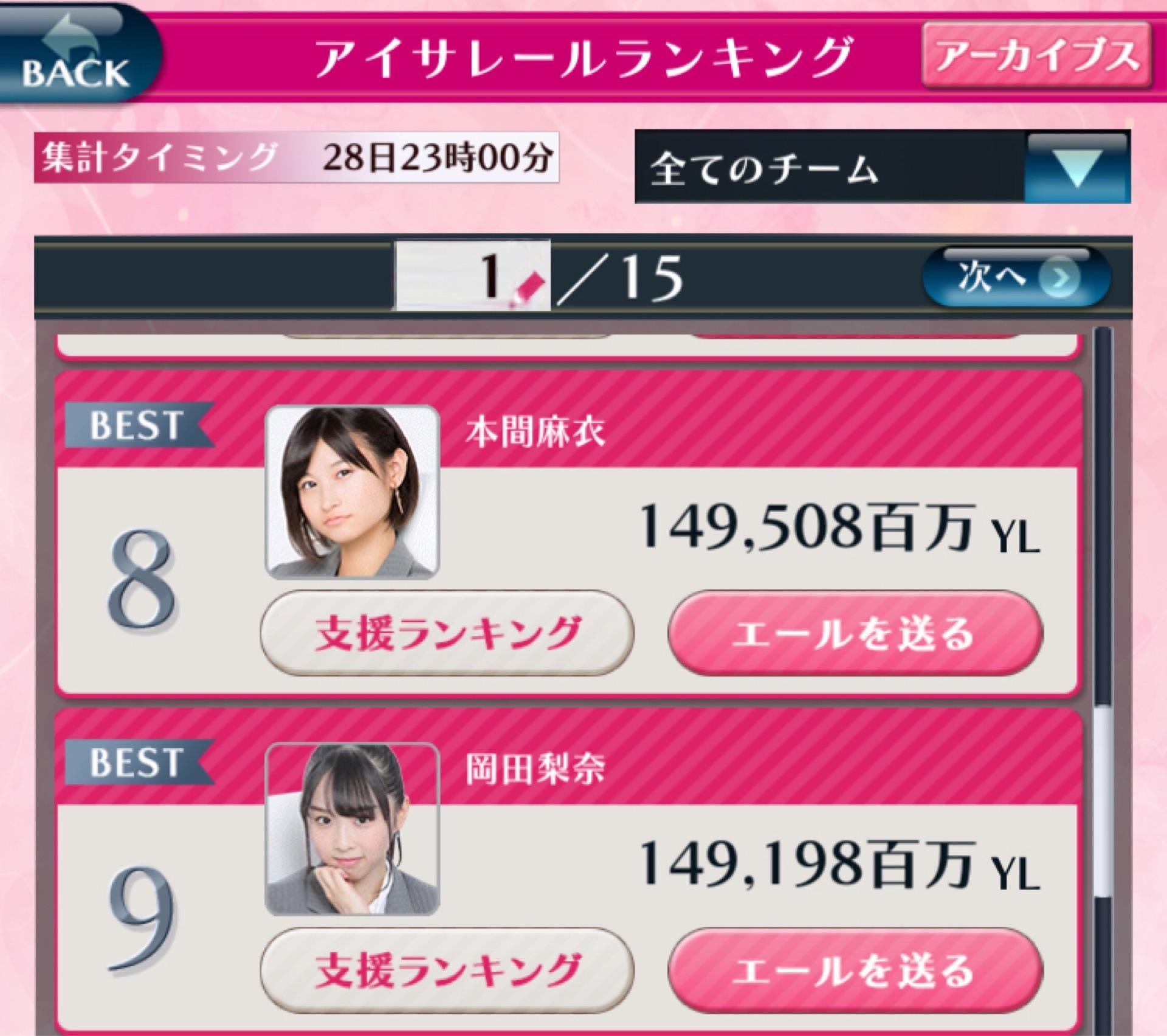Open 本間麻衣's profile photo
Viewport: 1167px width, 1036px height.
coord(353,492)
